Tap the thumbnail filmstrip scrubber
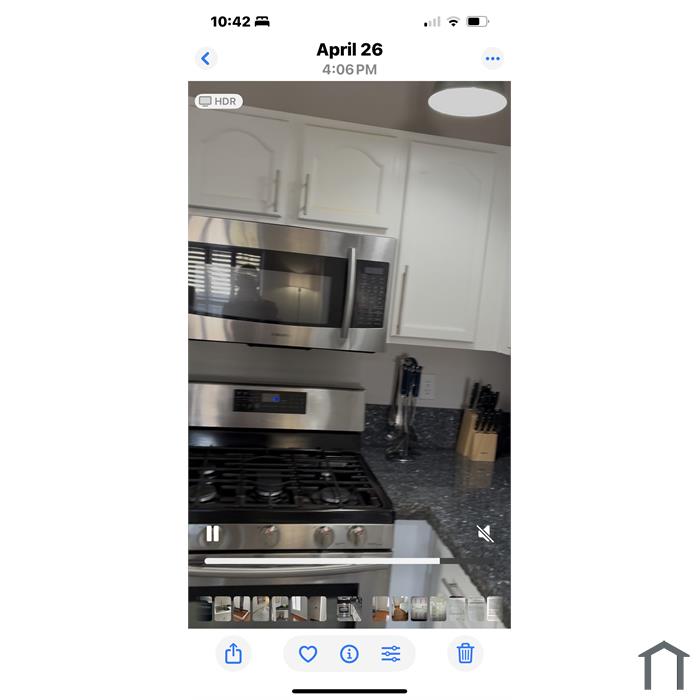The image size is (700, 700). pos(349,608)
